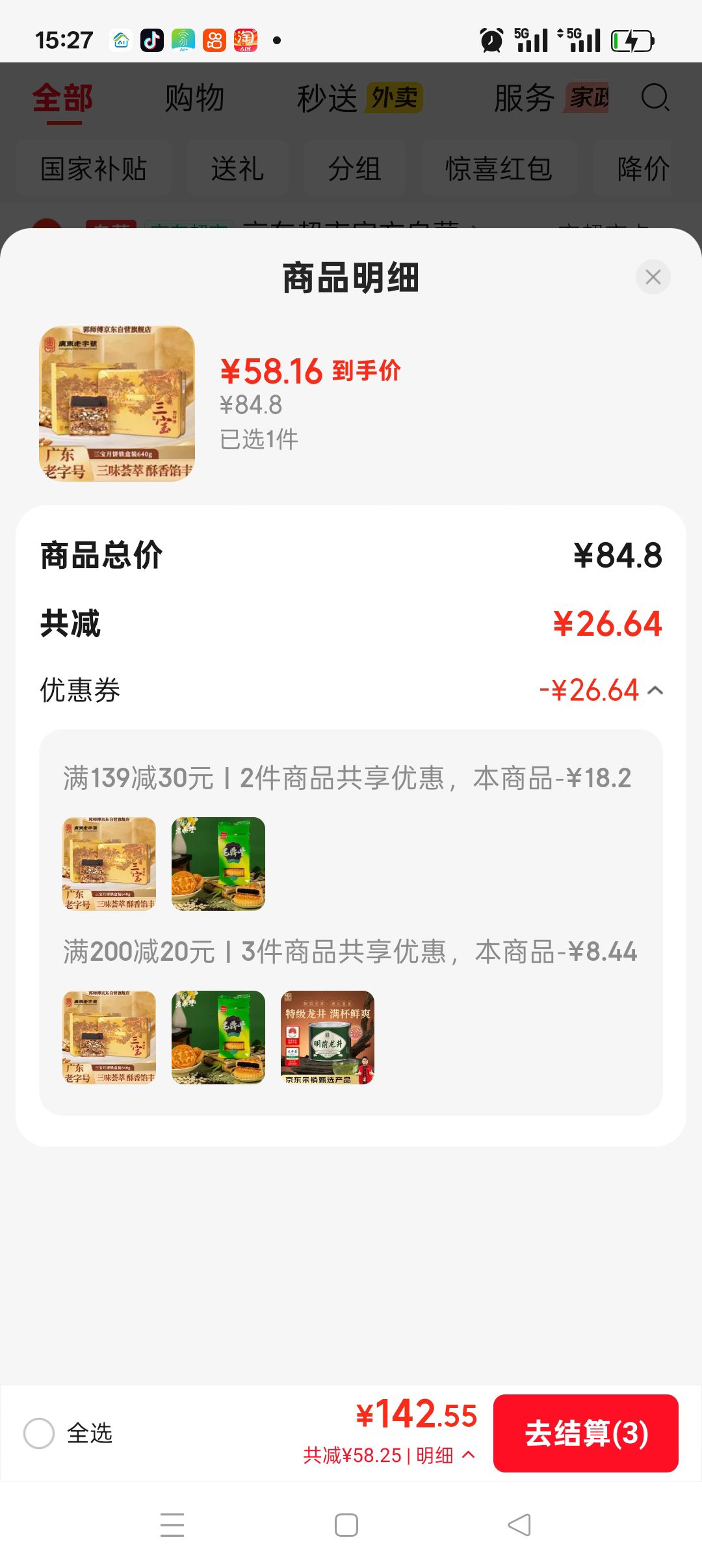Screen dimensions: 702x1568
Task: Close the 商品明细 sheet
Action: [x=653, y=277]
